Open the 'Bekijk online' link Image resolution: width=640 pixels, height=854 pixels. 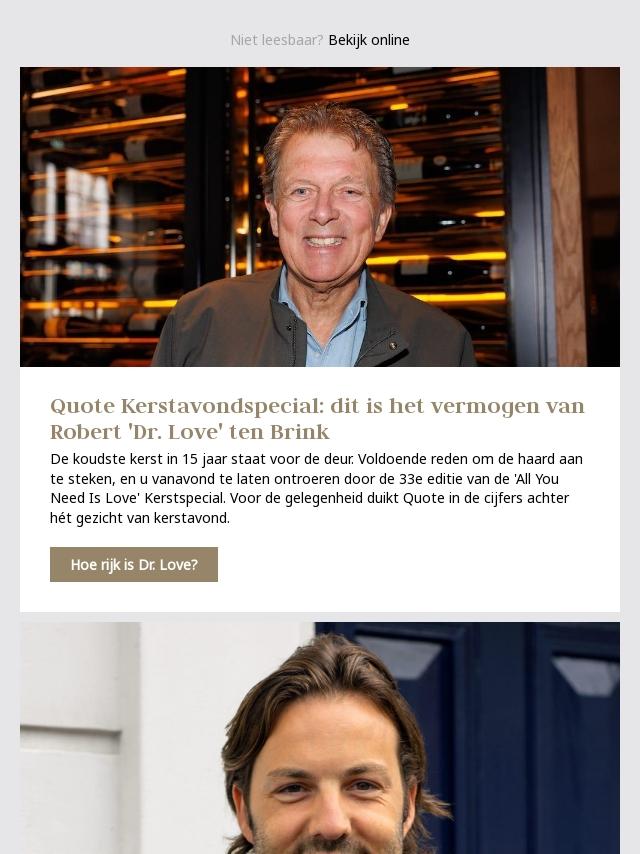(x=369, y=40)
